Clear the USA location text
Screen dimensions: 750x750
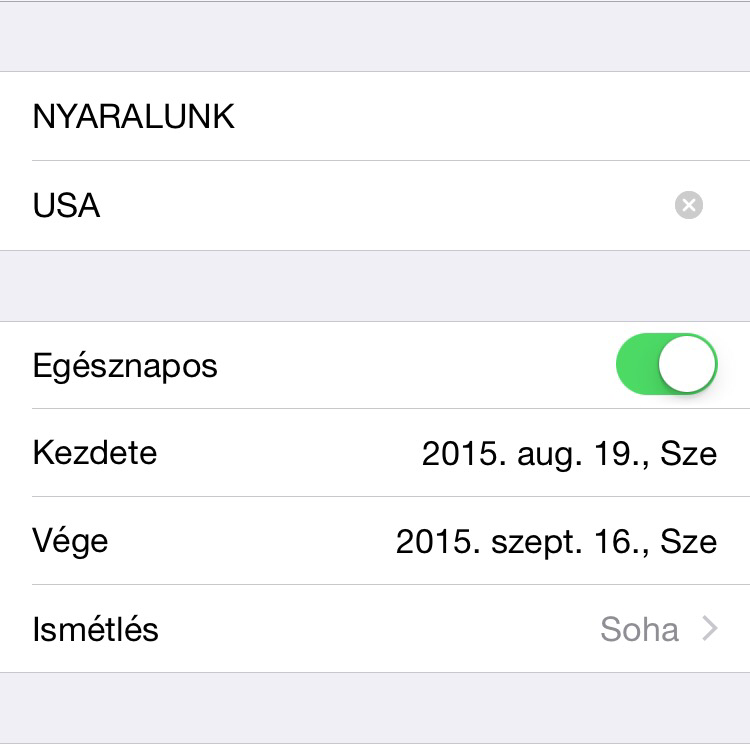pos(688,206)
